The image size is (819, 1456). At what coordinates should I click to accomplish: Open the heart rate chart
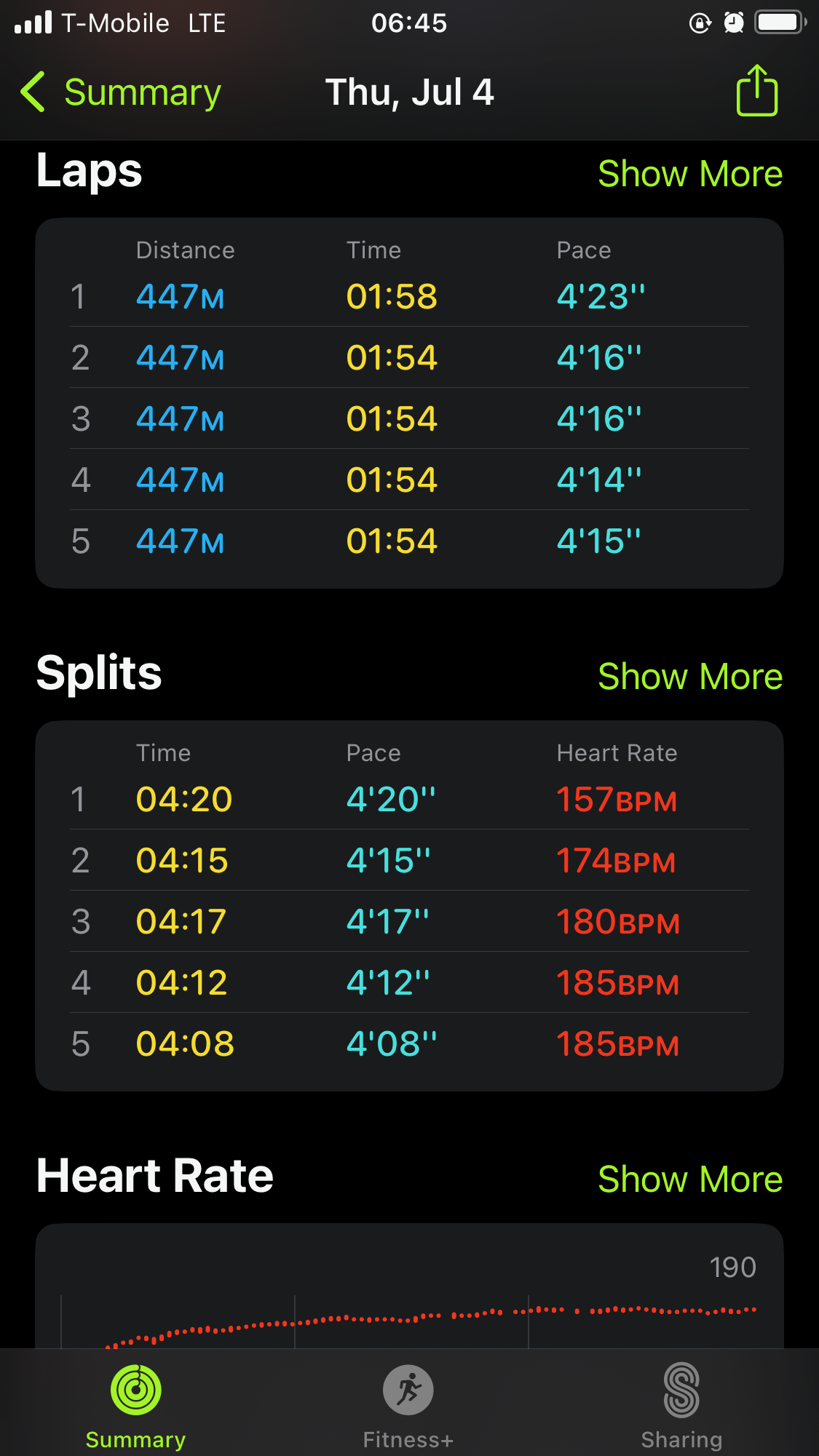click(409, 1286)
